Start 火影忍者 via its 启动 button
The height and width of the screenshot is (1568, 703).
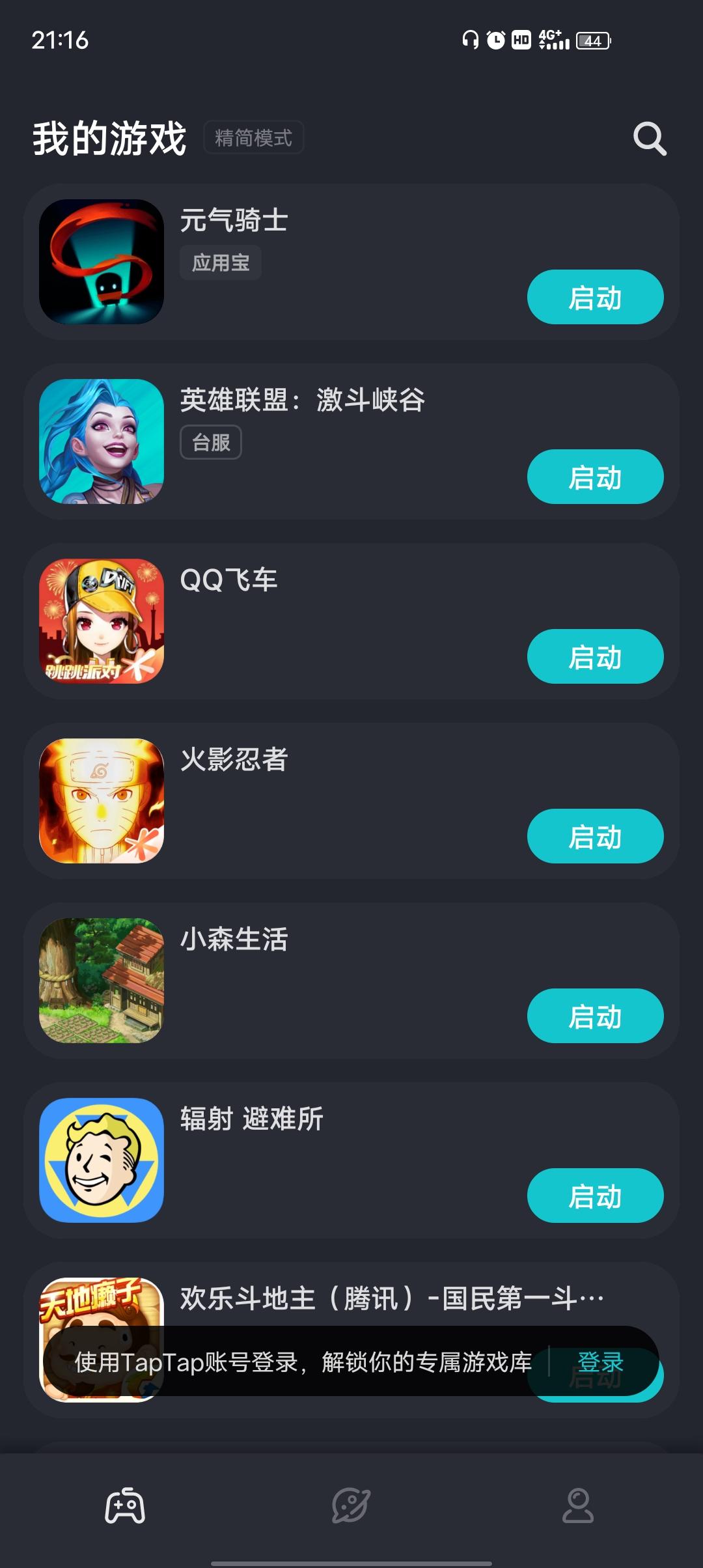[x=595, y=836]
